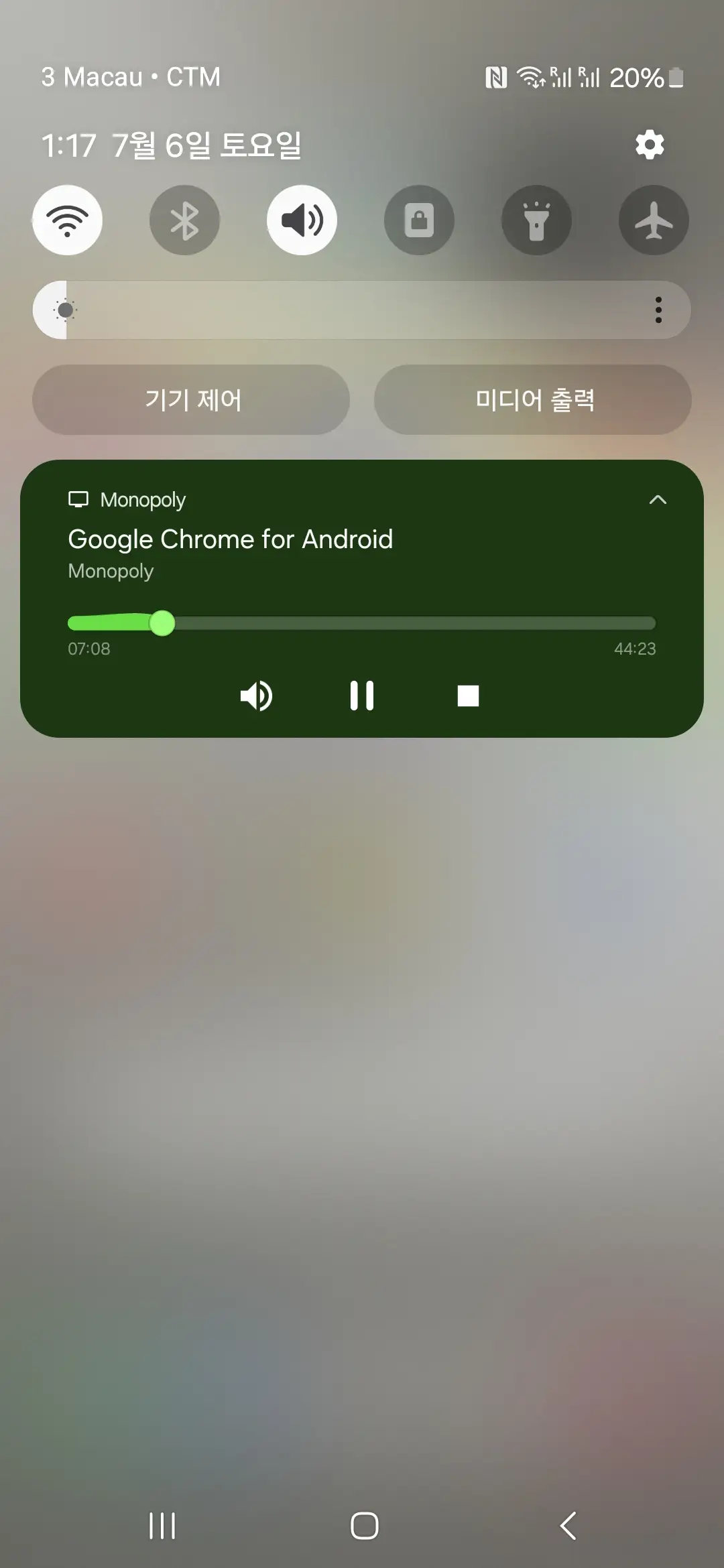Screen dimensions: 724x1568
Task: Pause the Monopoly playback
Action: [362, 696]
